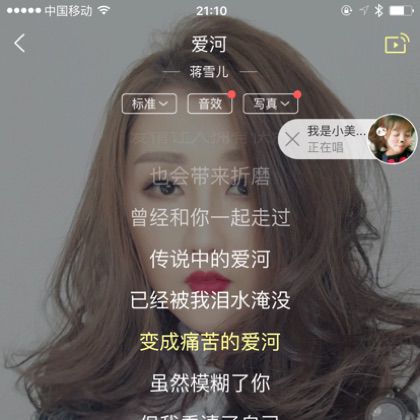Open the avatar of user 我是小美
Viewport: 420px width, 420px height.
[x=393, y=139]
